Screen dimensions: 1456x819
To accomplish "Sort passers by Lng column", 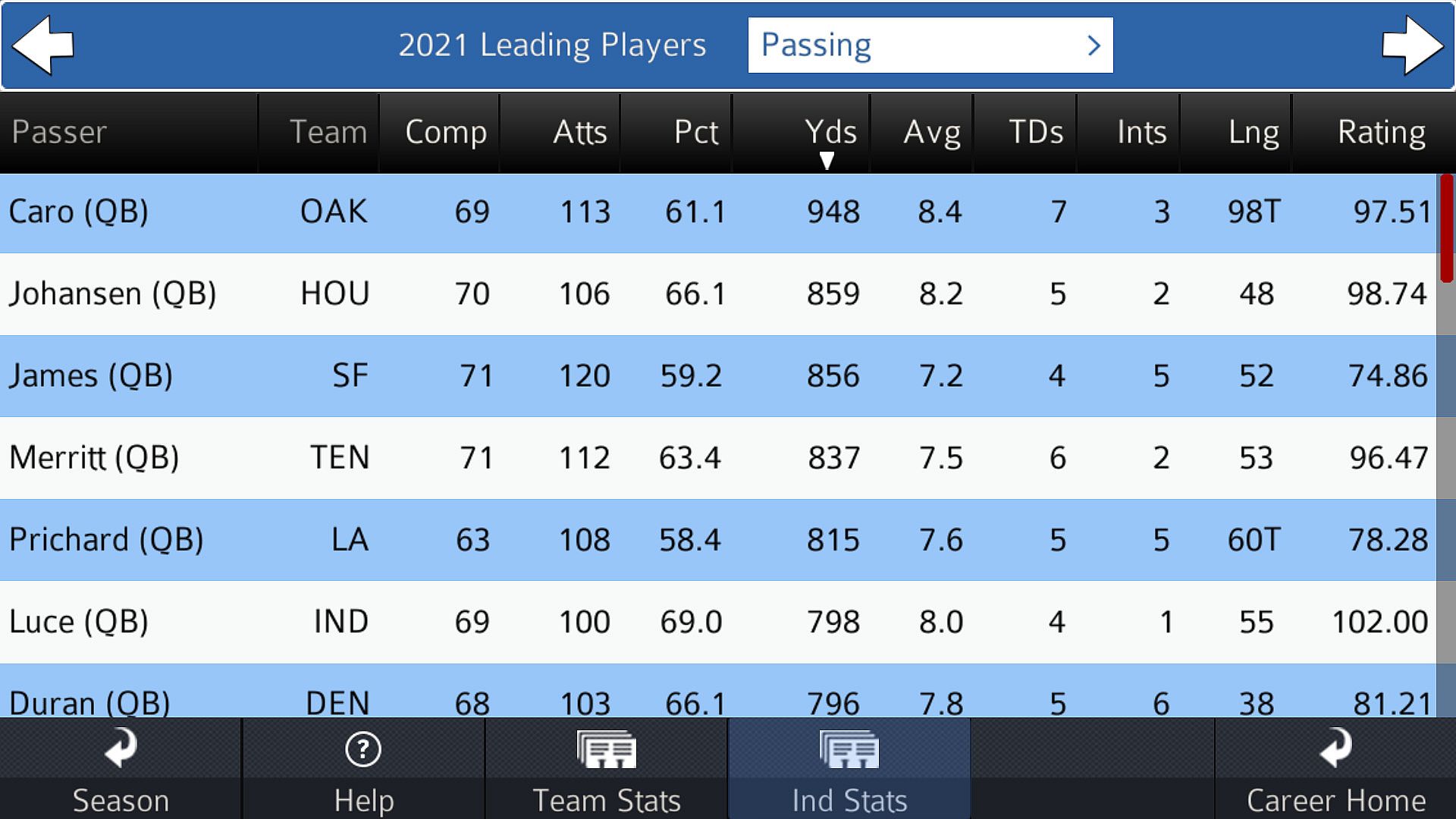I will [1253, 133].
